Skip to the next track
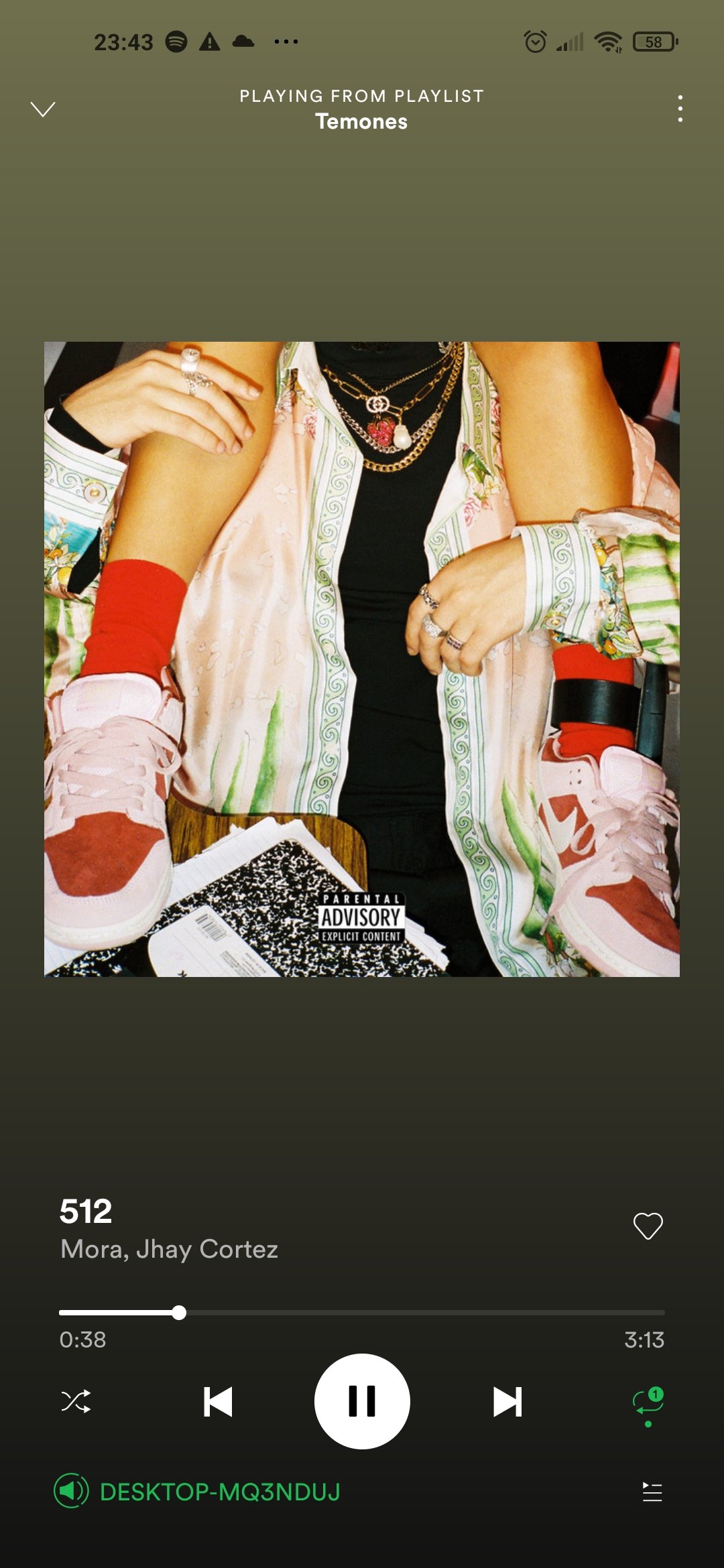Image resolution: width=724 pixels, height=1568 pixels. click(x=507, y=1401)
